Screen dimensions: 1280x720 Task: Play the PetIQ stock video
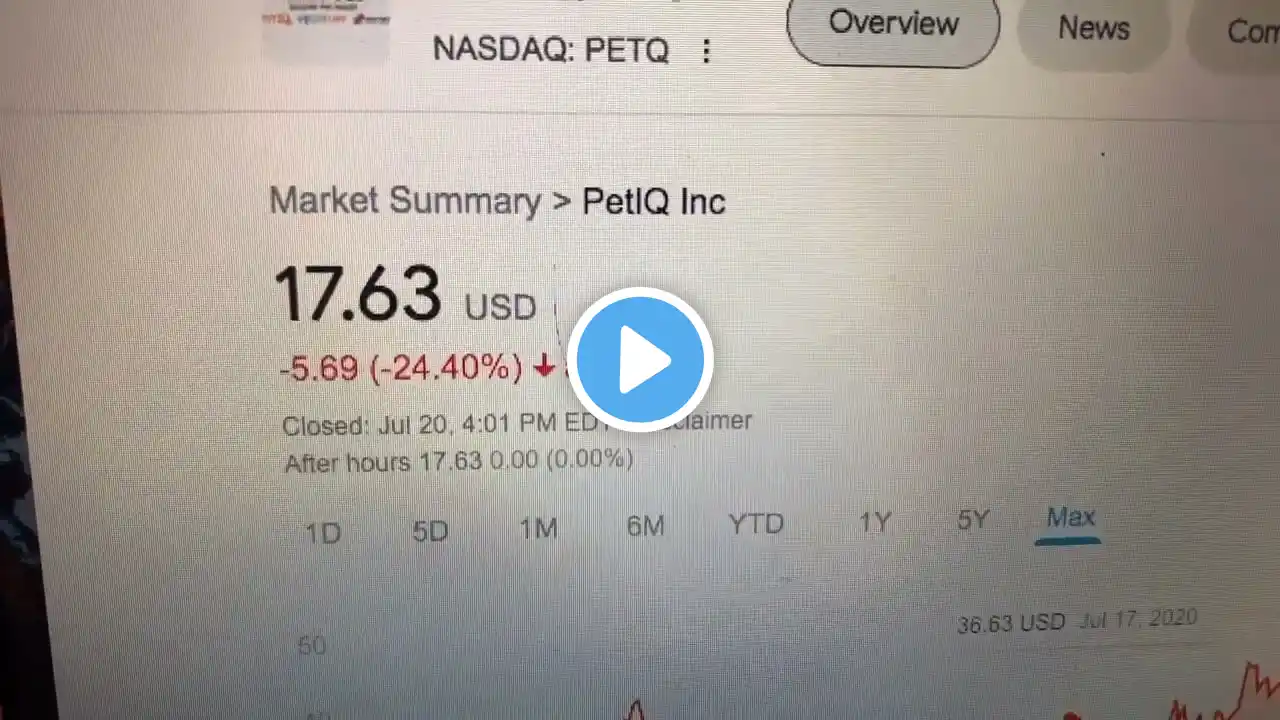(x=640, y=360)
